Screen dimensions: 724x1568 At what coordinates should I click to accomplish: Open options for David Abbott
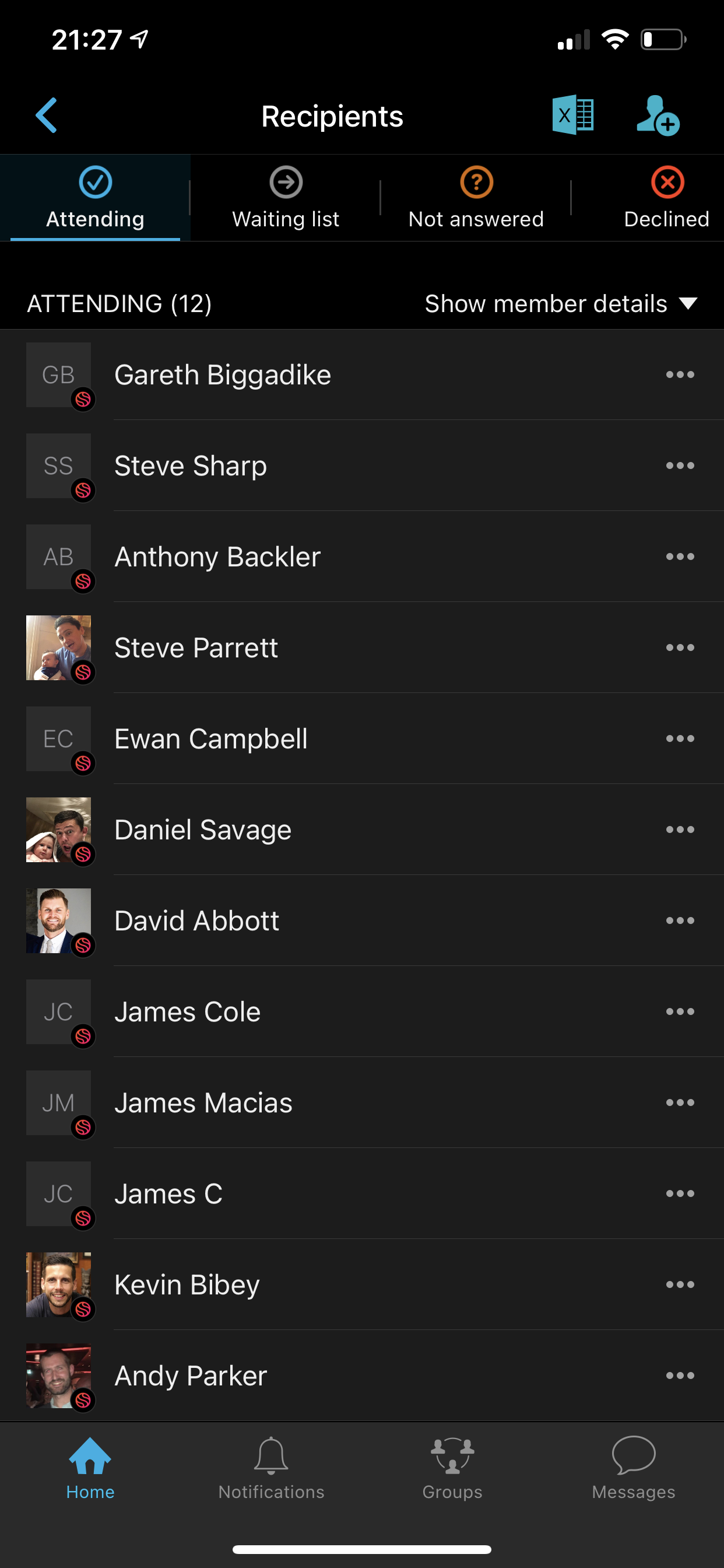pos(680,921)
